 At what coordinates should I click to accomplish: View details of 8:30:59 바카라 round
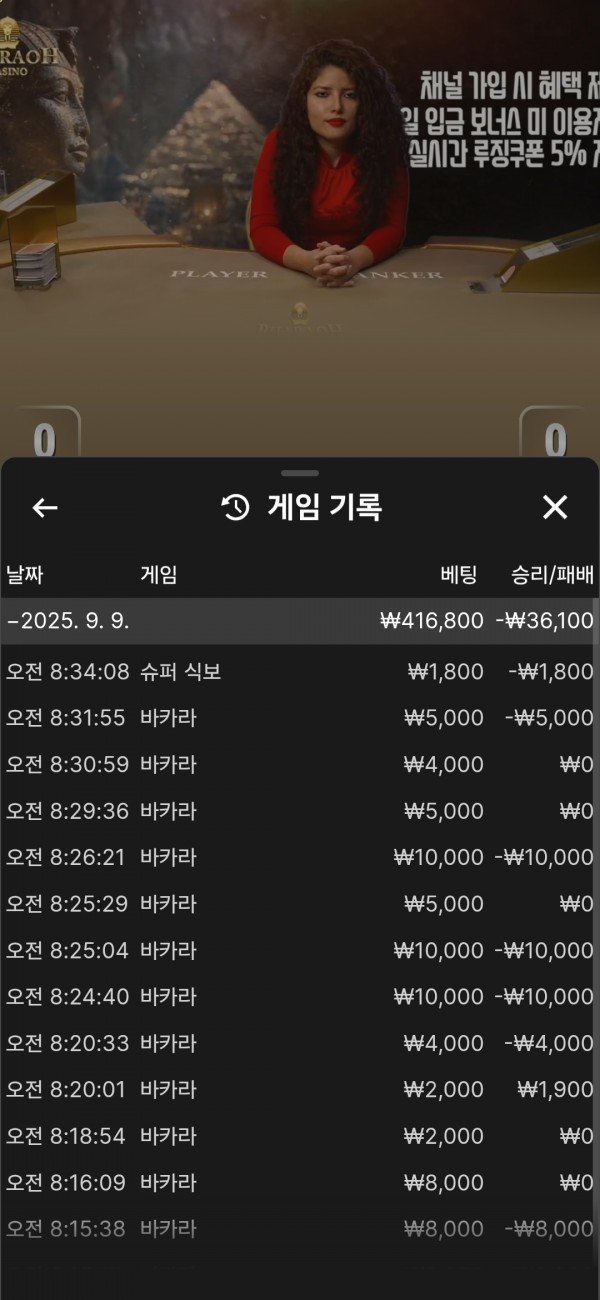299,765
